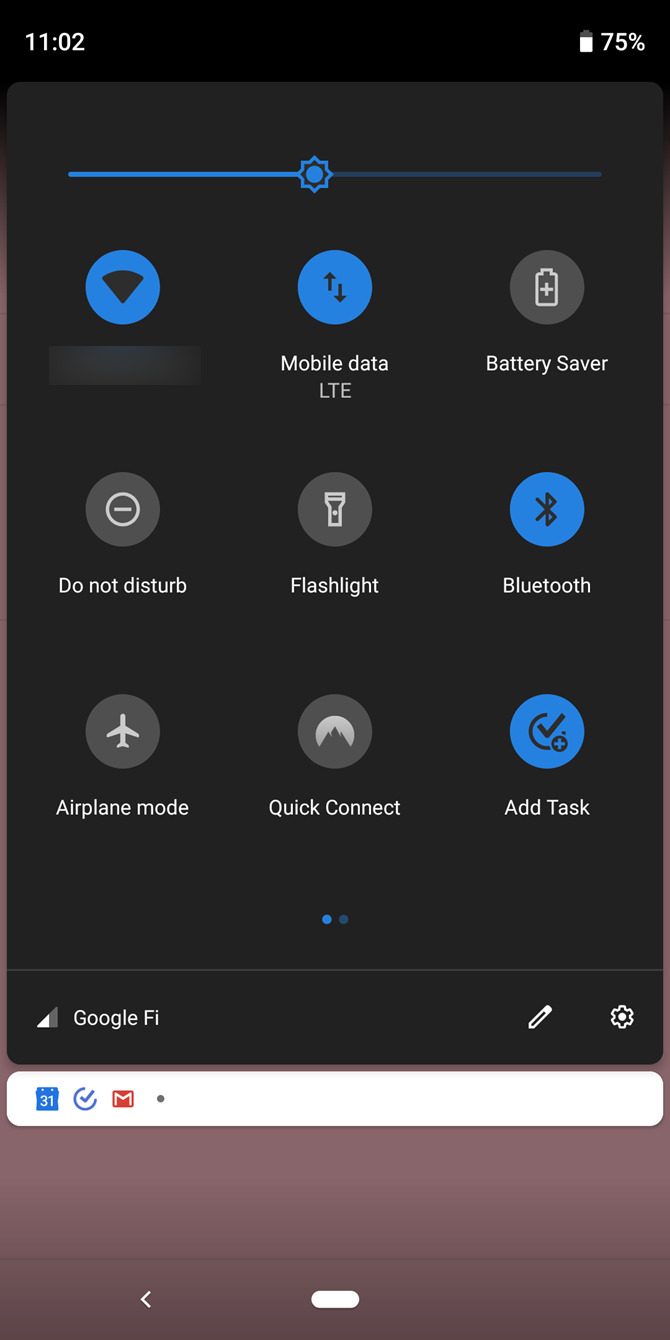This screenshot has height=1340, width=670.
Task: Tap the Add Task tile
Action: 546,732
